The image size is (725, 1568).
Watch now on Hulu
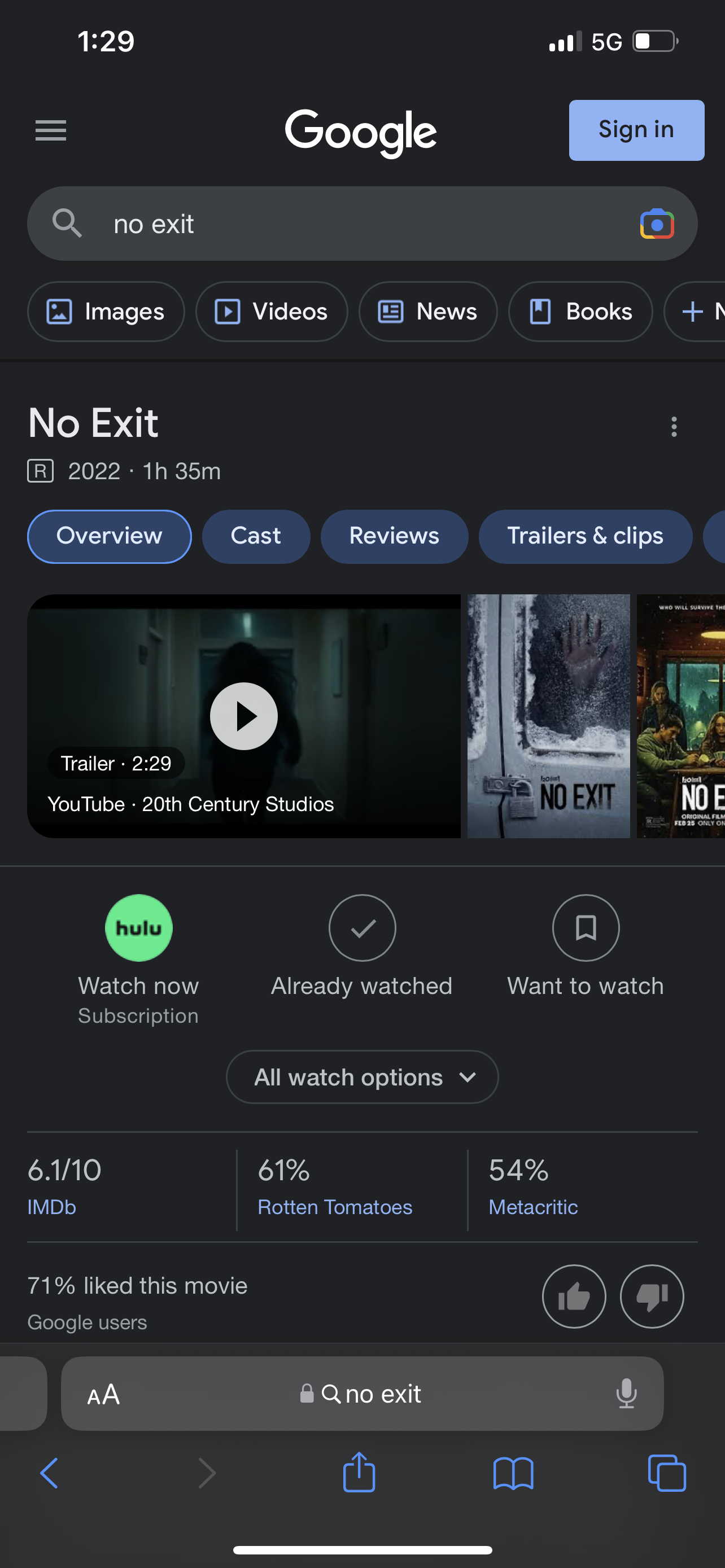[x=139, y=928]
